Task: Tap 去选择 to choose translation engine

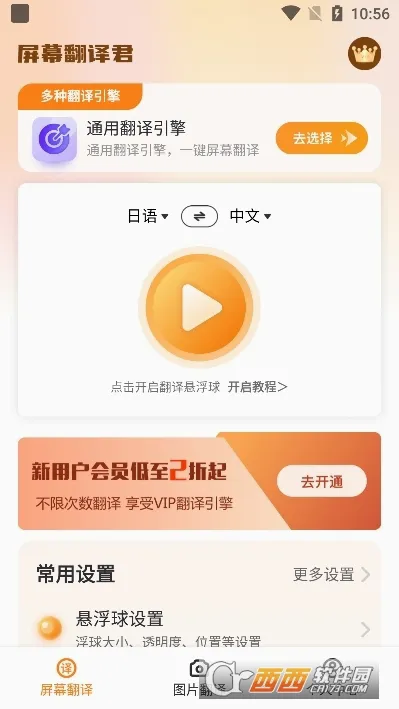Action: point(322,138)
